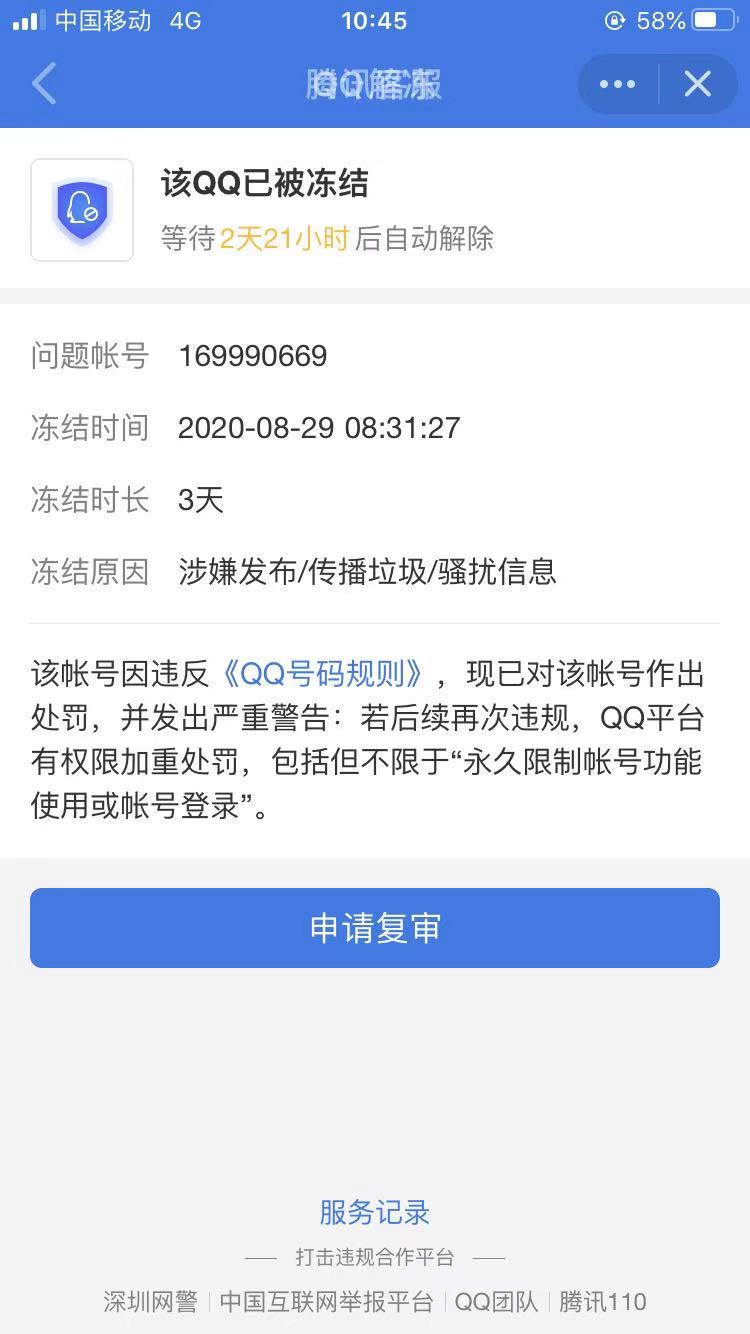Tap the 申请复审 button
This screenshot has height=1334, width=750.
[375, 928]
